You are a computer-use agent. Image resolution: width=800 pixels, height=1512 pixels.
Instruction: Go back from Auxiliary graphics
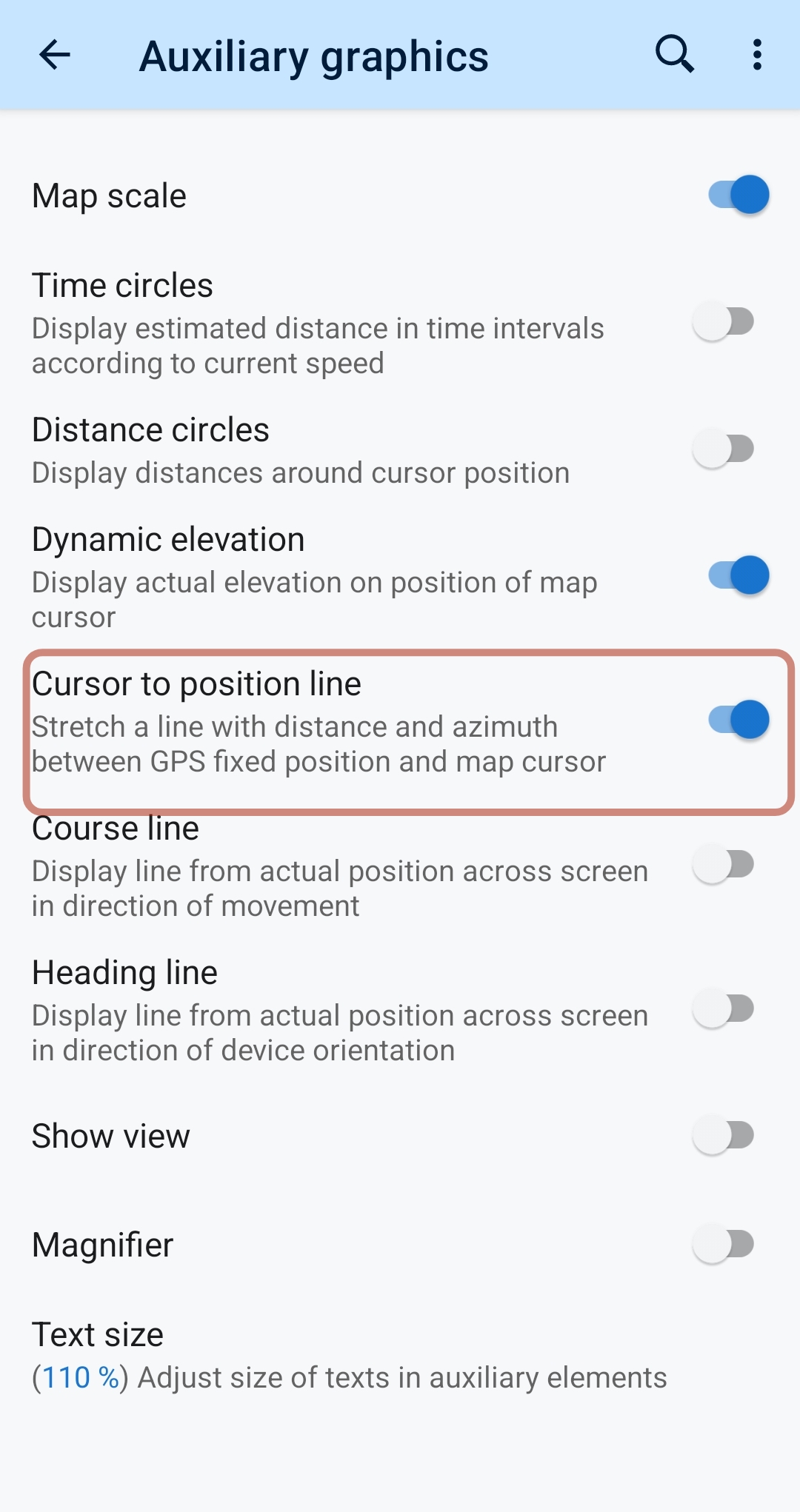pos(54,55)
